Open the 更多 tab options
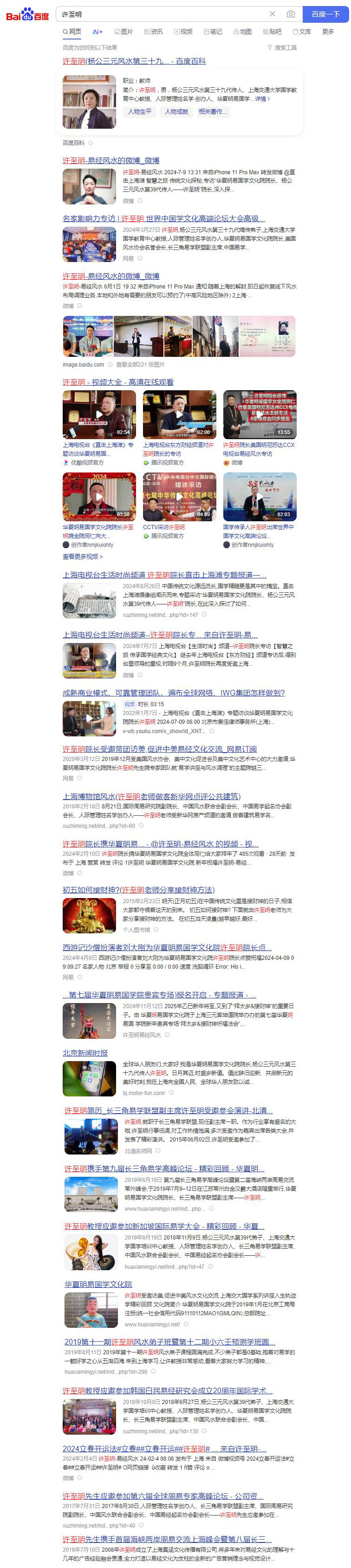Screen dimensions: 351x1568 point(327,32)
